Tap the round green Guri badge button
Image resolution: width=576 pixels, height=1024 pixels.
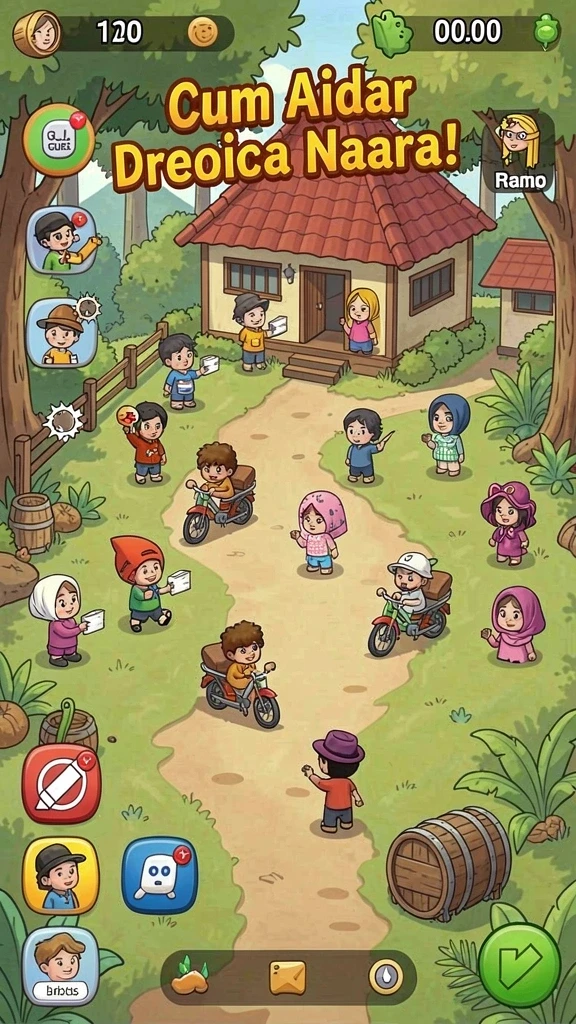click(59, 140)
